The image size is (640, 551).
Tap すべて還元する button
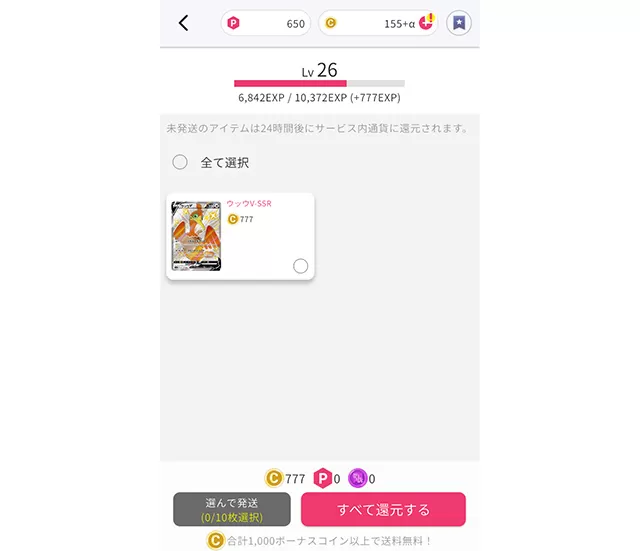click(x=383, y=510)
